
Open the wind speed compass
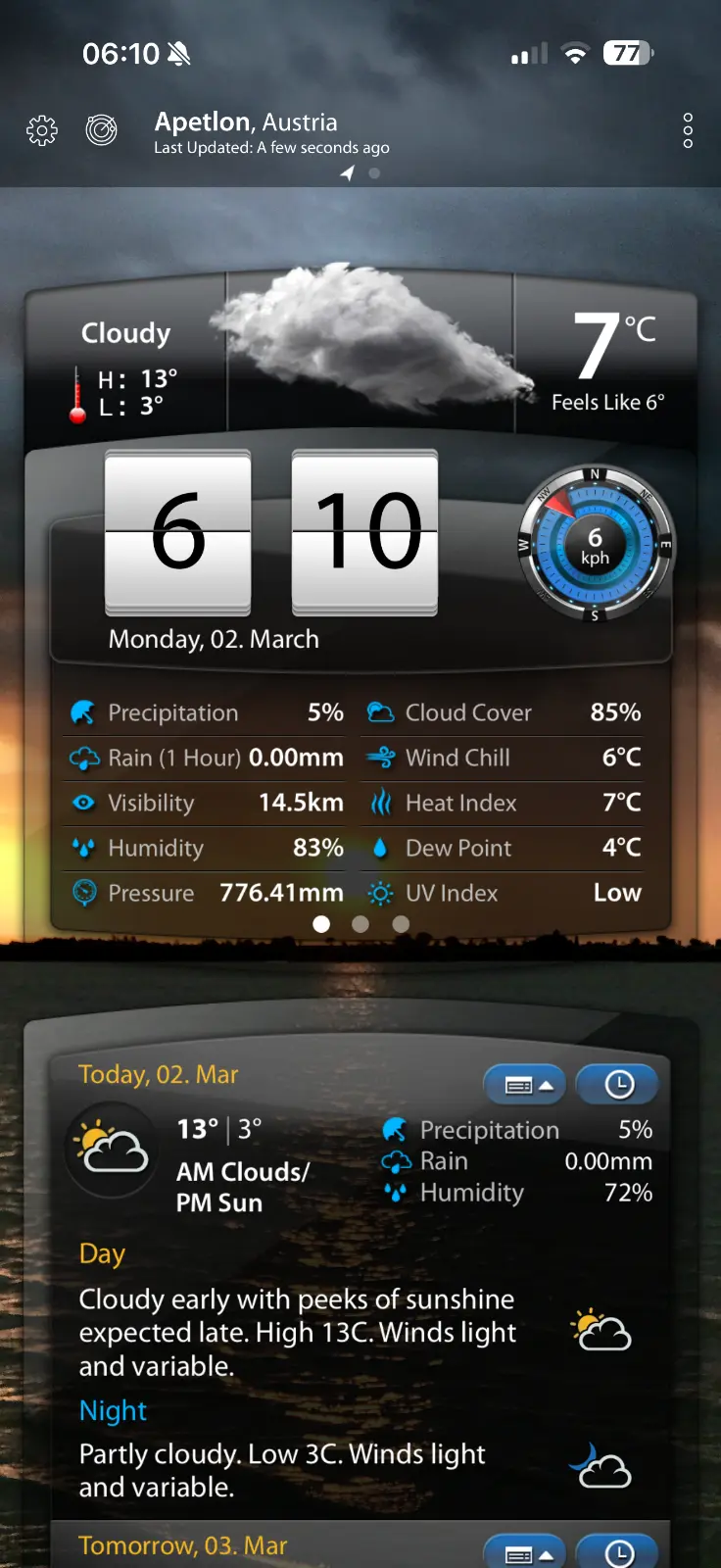[x=595, y=546]
